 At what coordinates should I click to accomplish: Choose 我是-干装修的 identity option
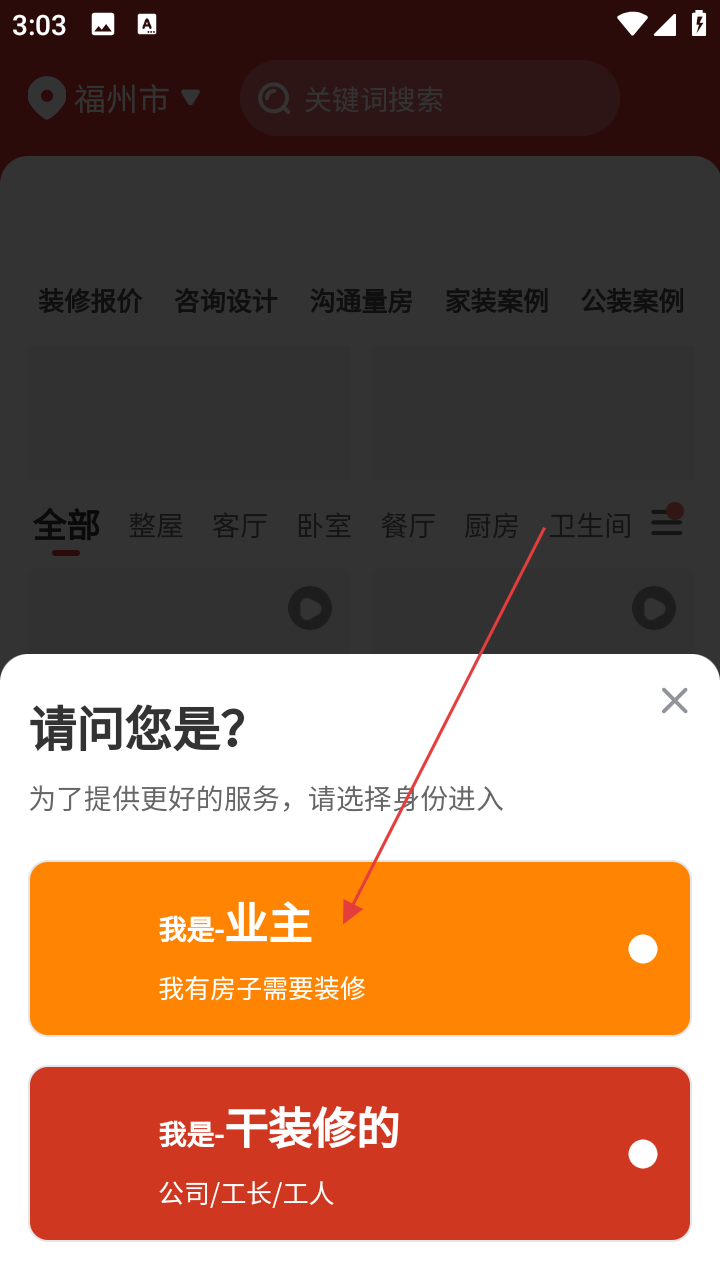[360, 1153]
